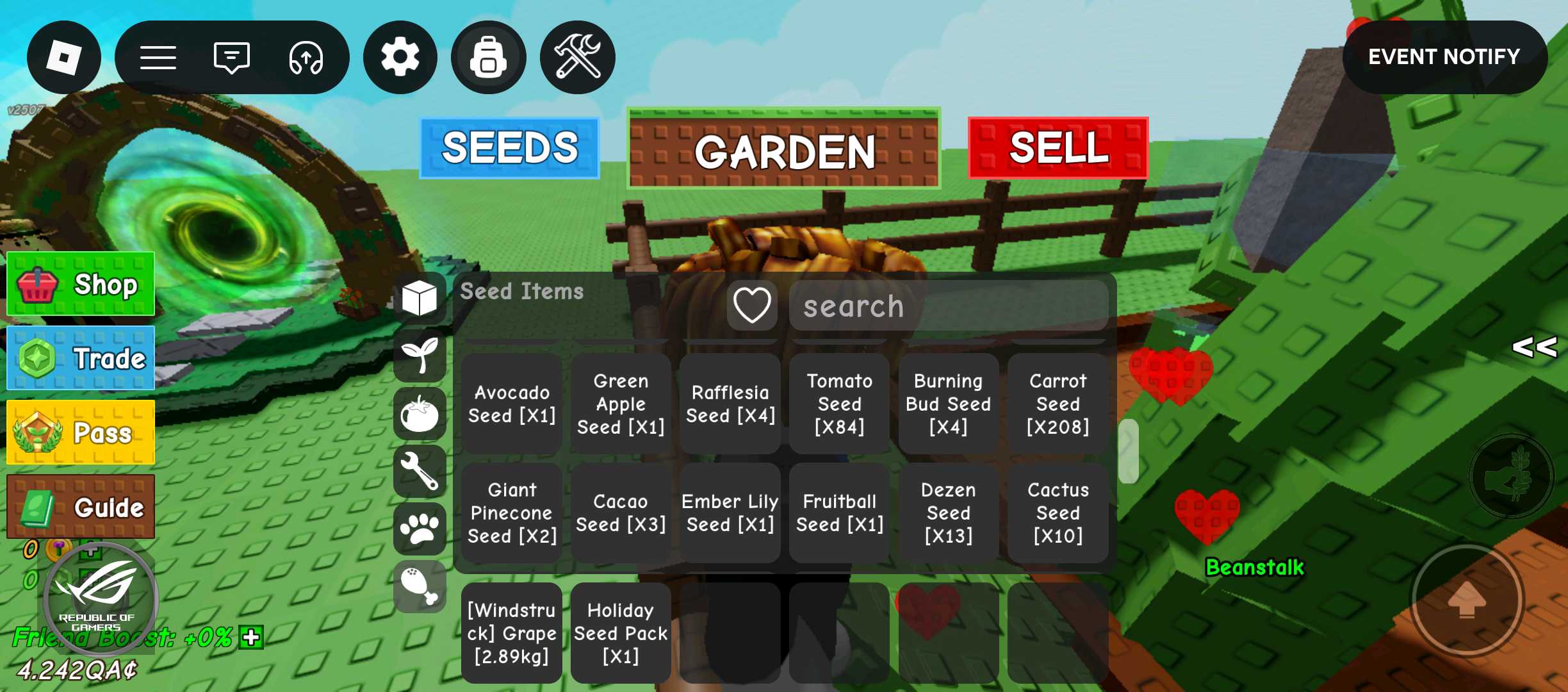Focus the inventory search field
Image resolution: width=1568 pixels, height=692 pixels.
948,306
